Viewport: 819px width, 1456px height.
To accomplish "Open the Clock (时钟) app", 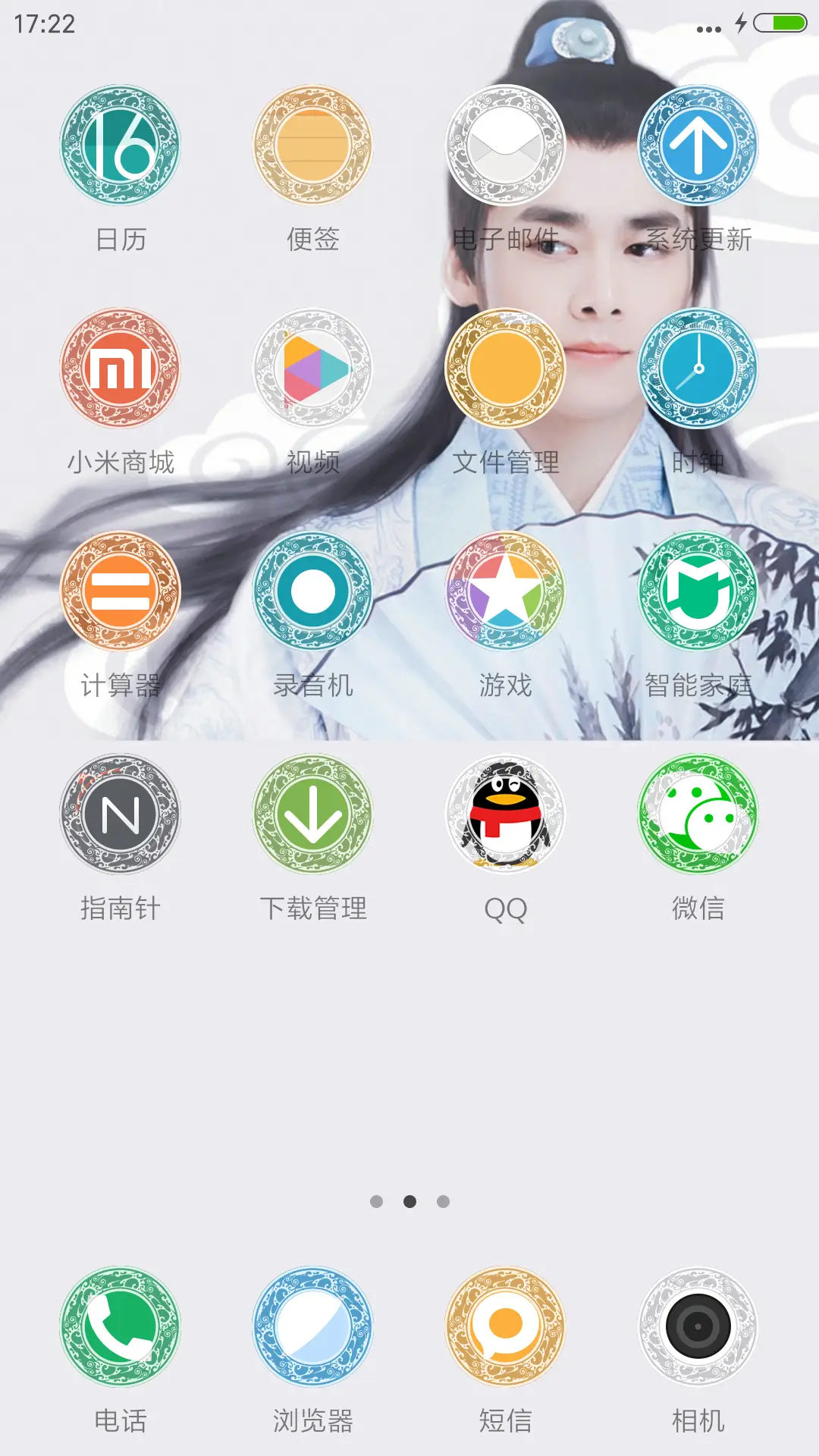I will [698, 368].
